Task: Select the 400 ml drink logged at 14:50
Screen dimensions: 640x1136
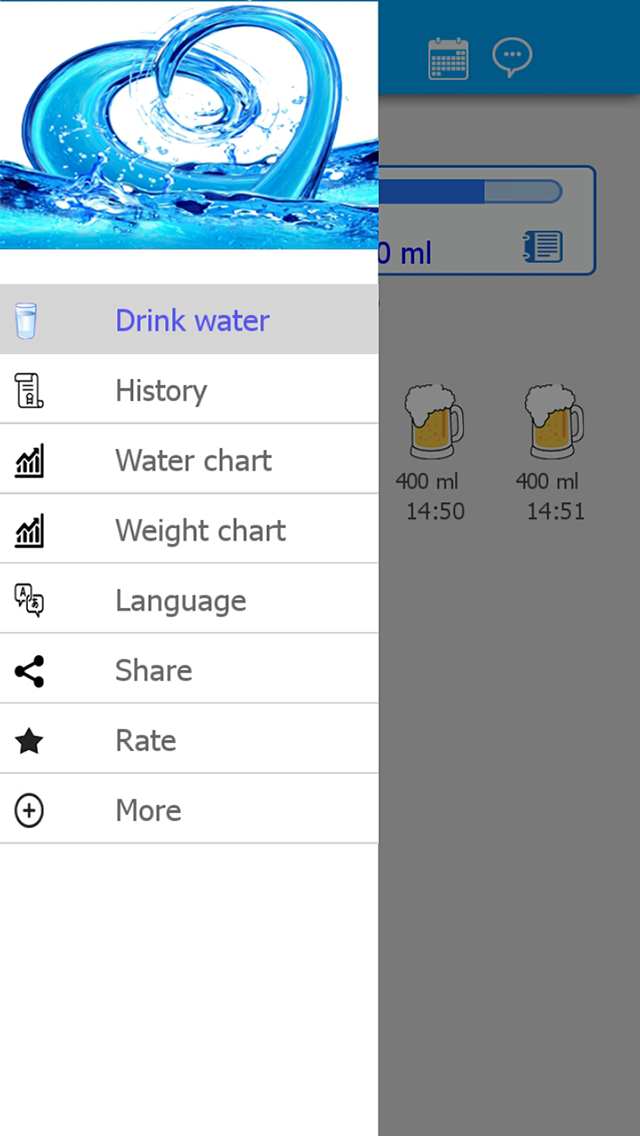Action: pyautogui.click(x=433, y=453)
